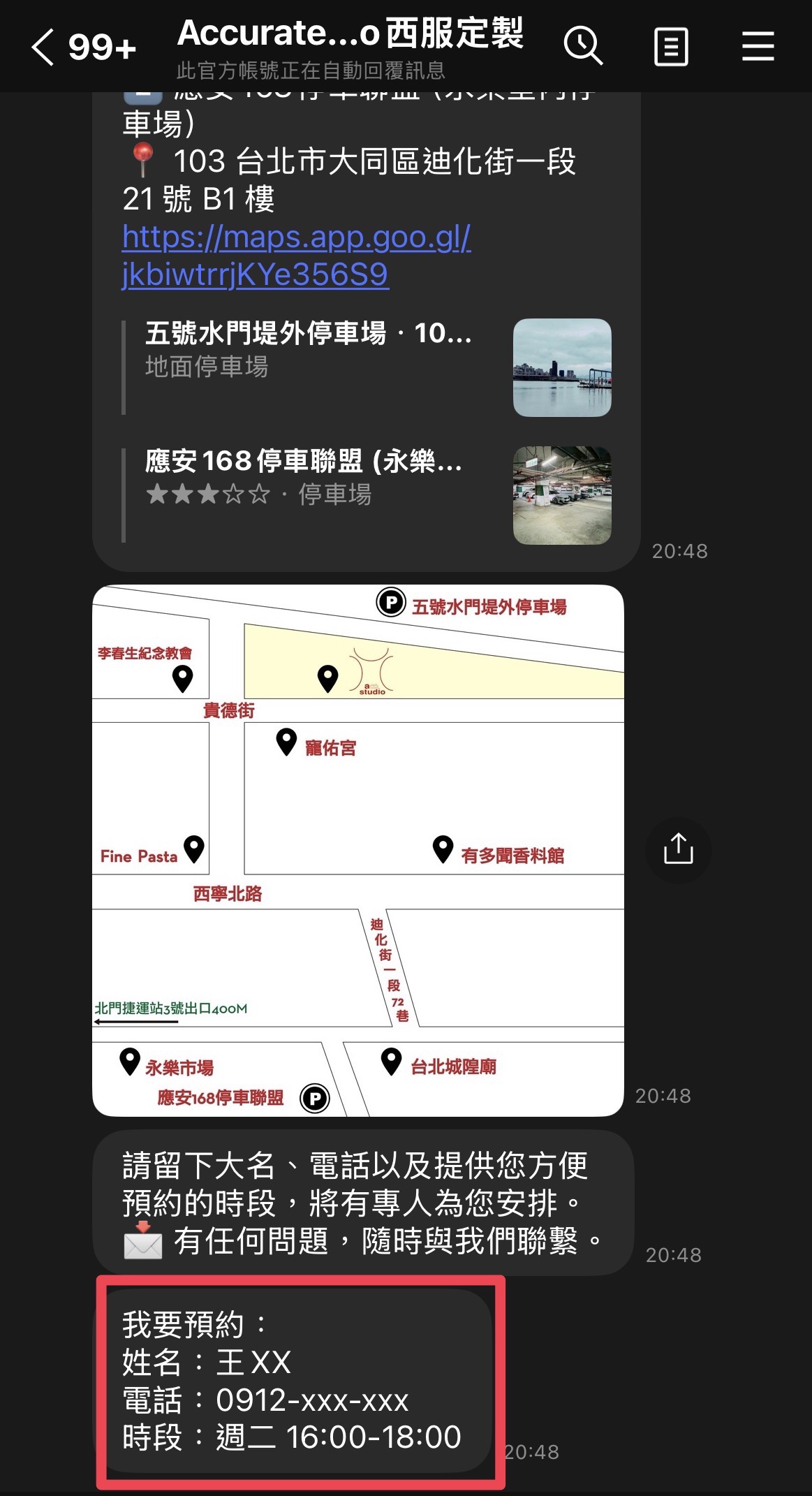The height and width of the screenshot is (1496, 812).
Task: View the studio location map image
Action: coord(358,850)
